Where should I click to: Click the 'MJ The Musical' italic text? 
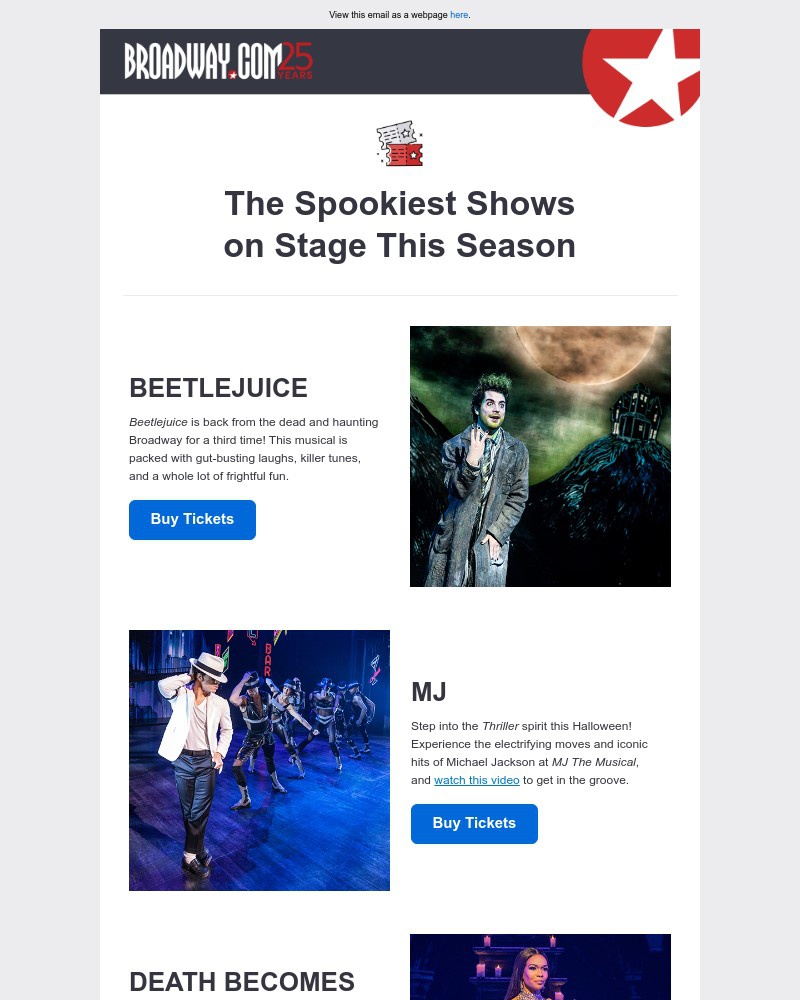[x=594, y=762]
